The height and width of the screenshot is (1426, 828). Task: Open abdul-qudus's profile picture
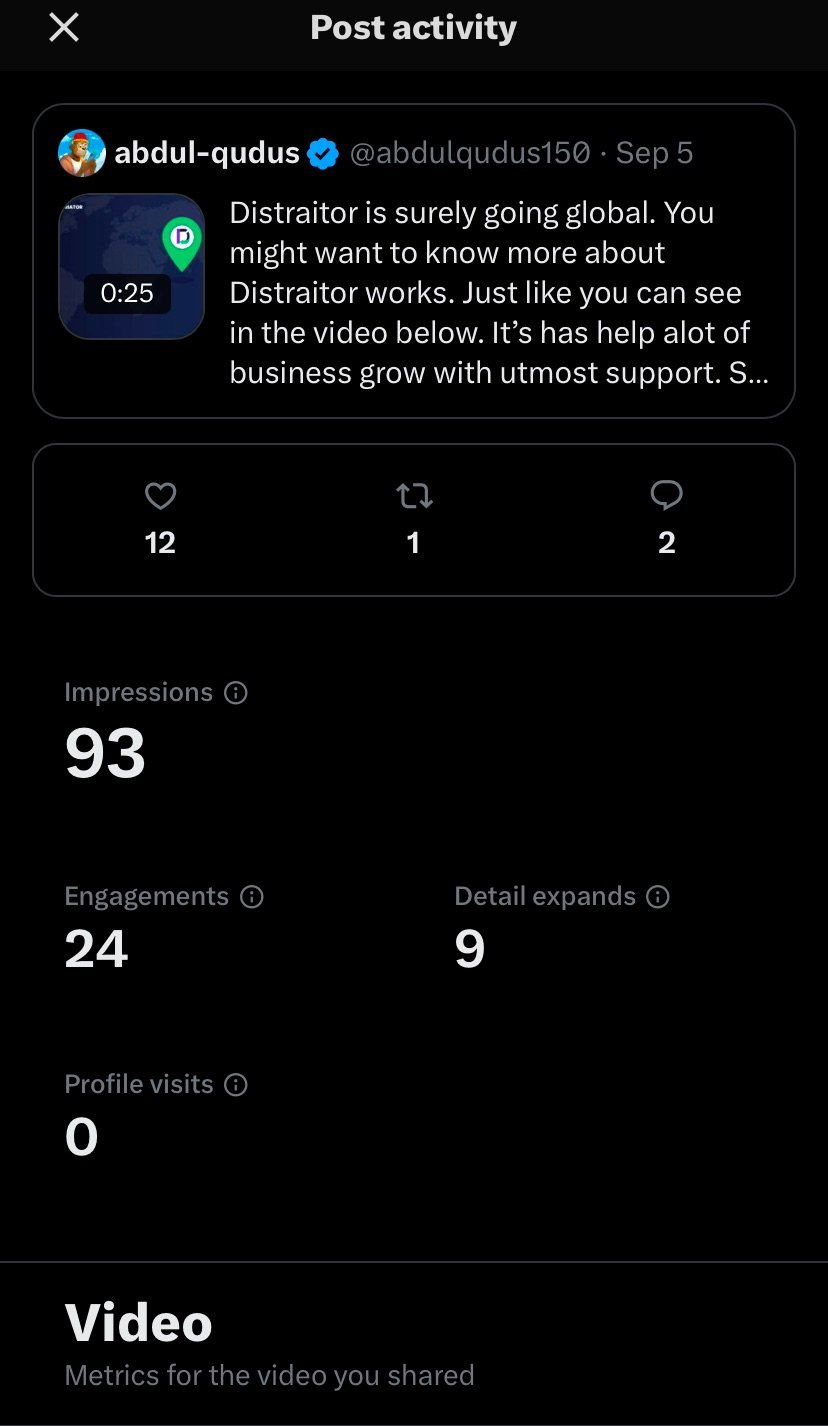(x=82, y=153)
